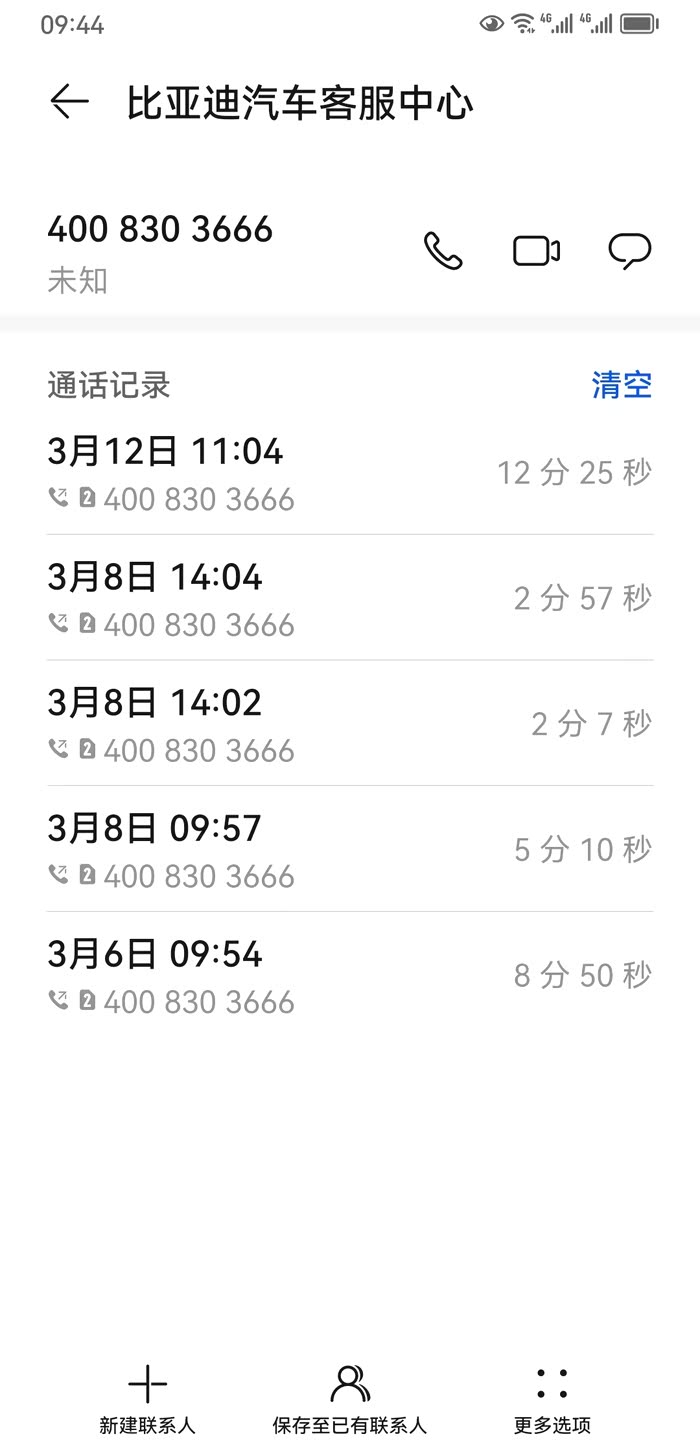
Task: Call 400 830 3666 with phone icon
Action: coord(443,251)
